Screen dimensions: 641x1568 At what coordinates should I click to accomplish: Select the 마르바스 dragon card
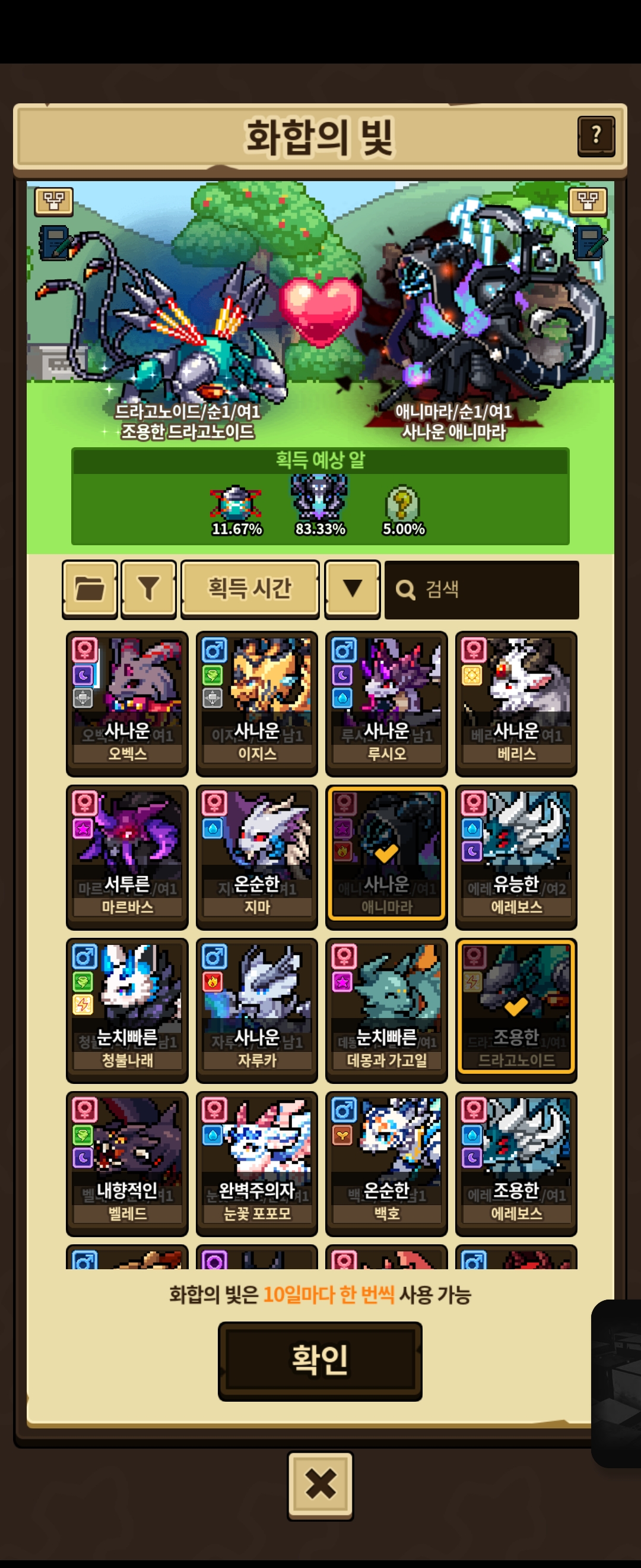pos(127,856)
